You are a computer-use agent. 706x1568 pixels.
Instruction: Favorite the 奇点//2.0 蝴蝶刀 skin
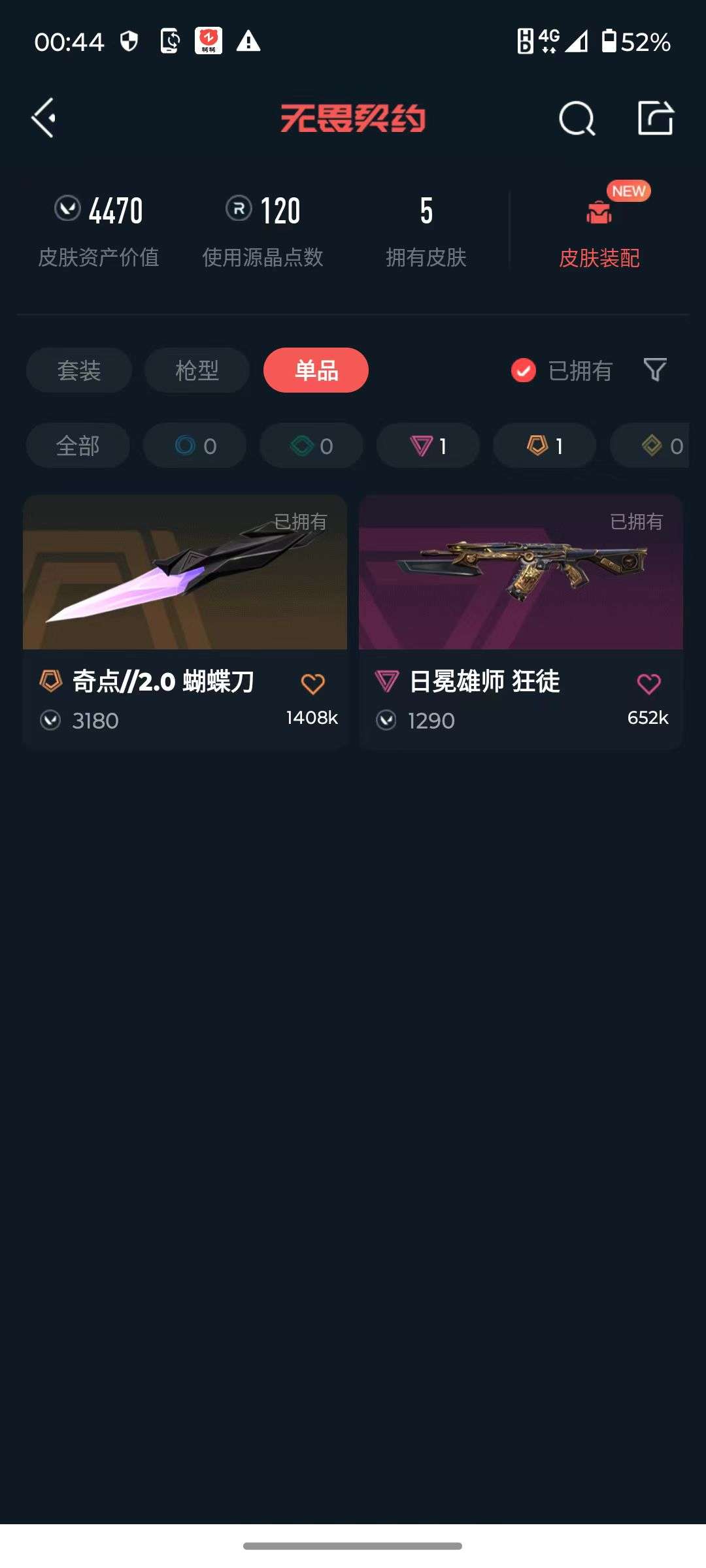[312, 683]
